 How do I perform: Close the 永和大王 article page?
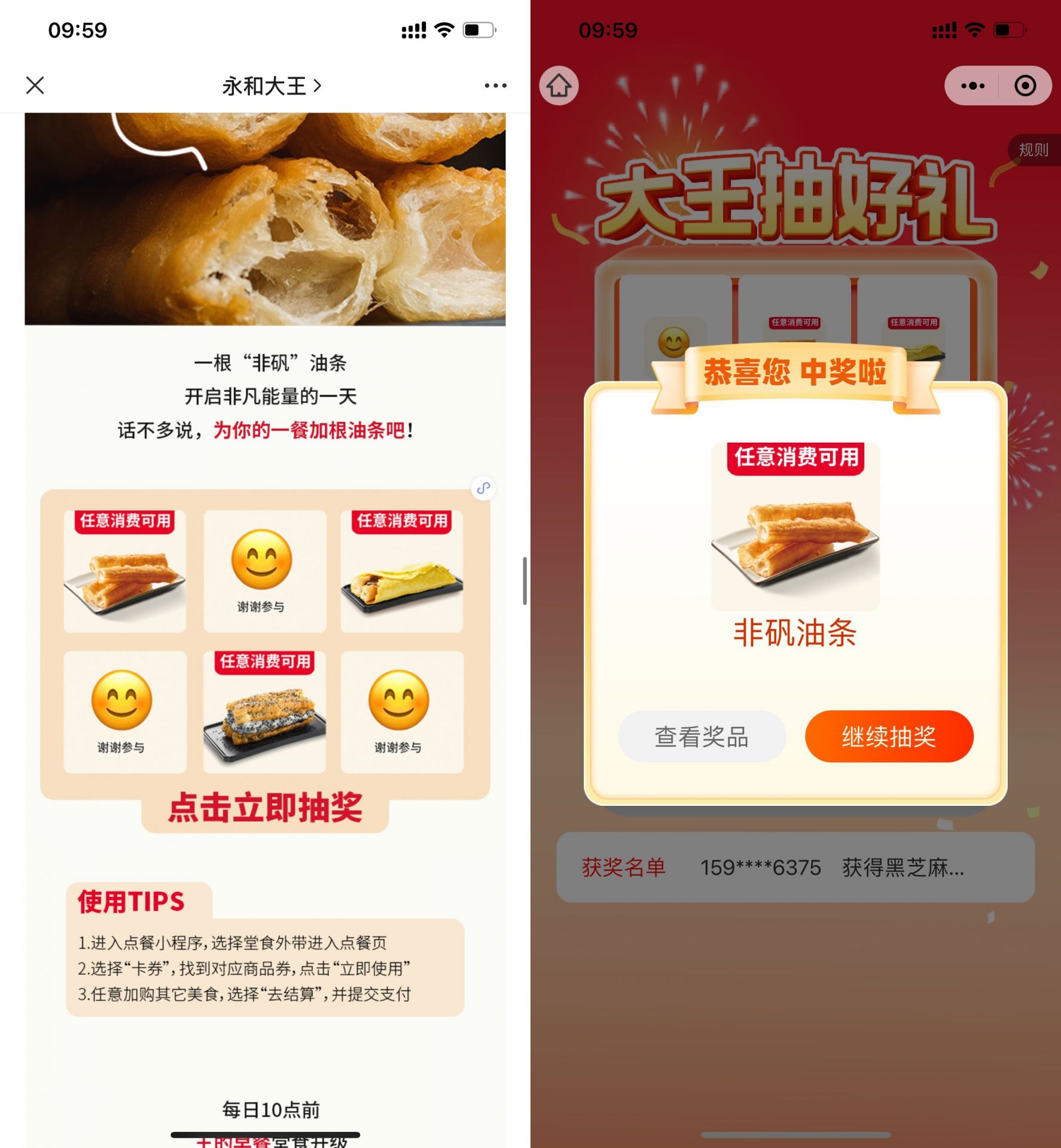[x=35, y=86]
